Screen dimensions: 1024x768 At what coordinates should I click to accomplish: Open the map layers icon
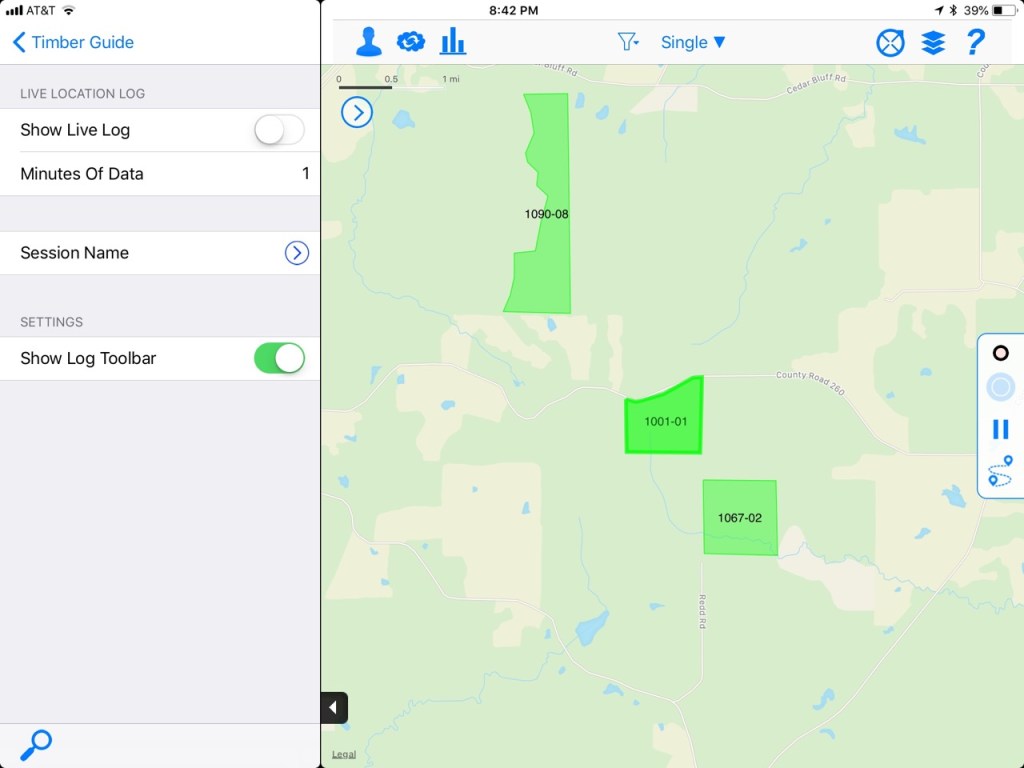click(933, 42)
